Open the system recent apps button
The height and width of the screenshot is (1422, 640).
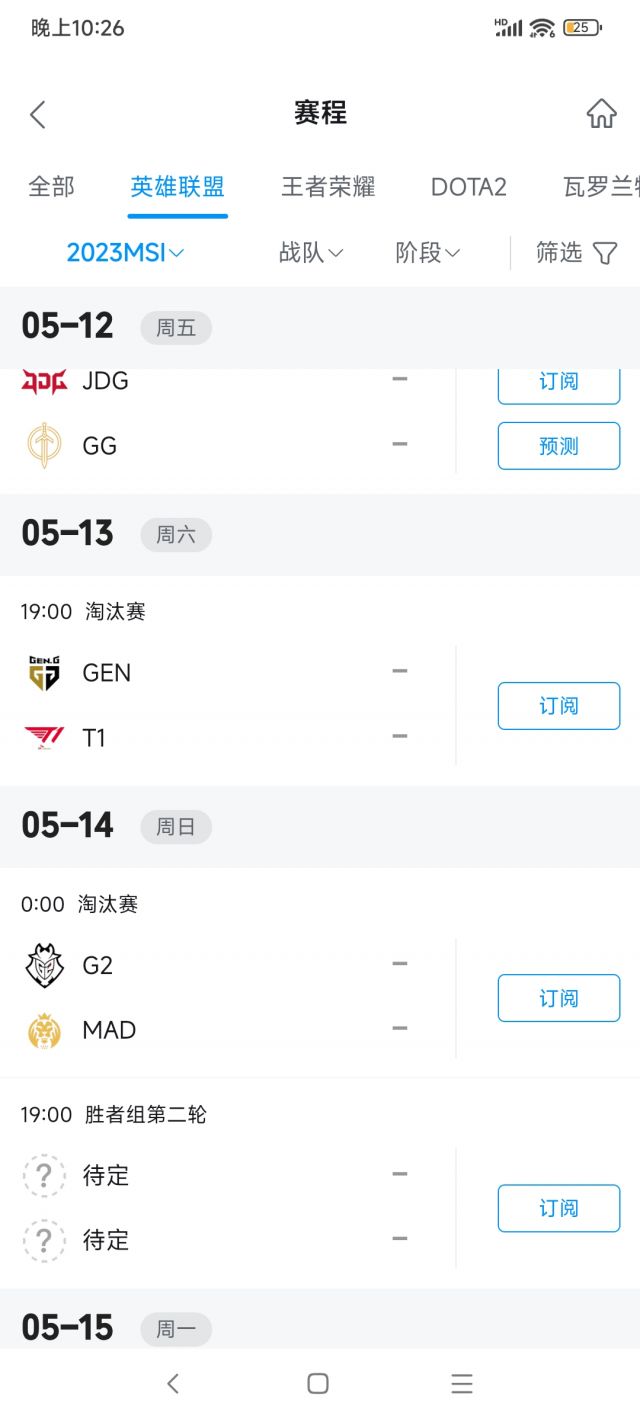(461, 1383)
